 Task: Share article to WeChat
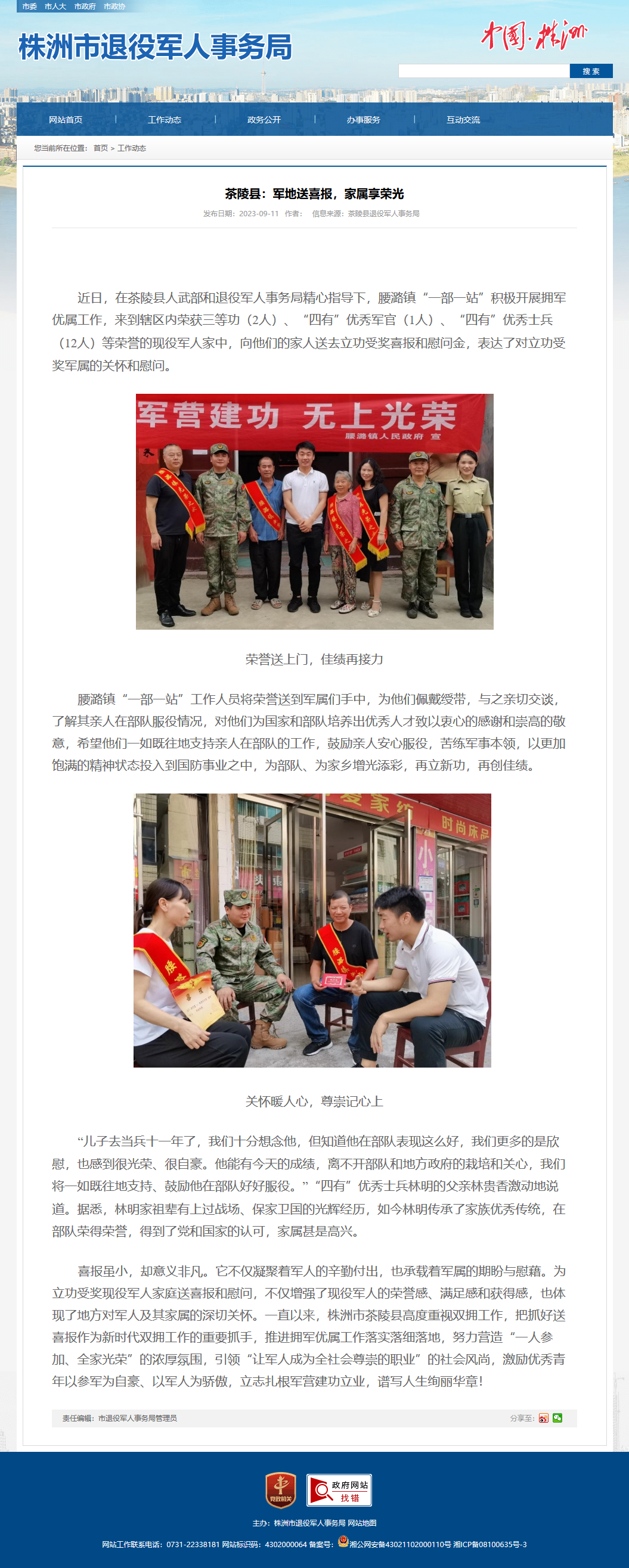point(557,1418)
